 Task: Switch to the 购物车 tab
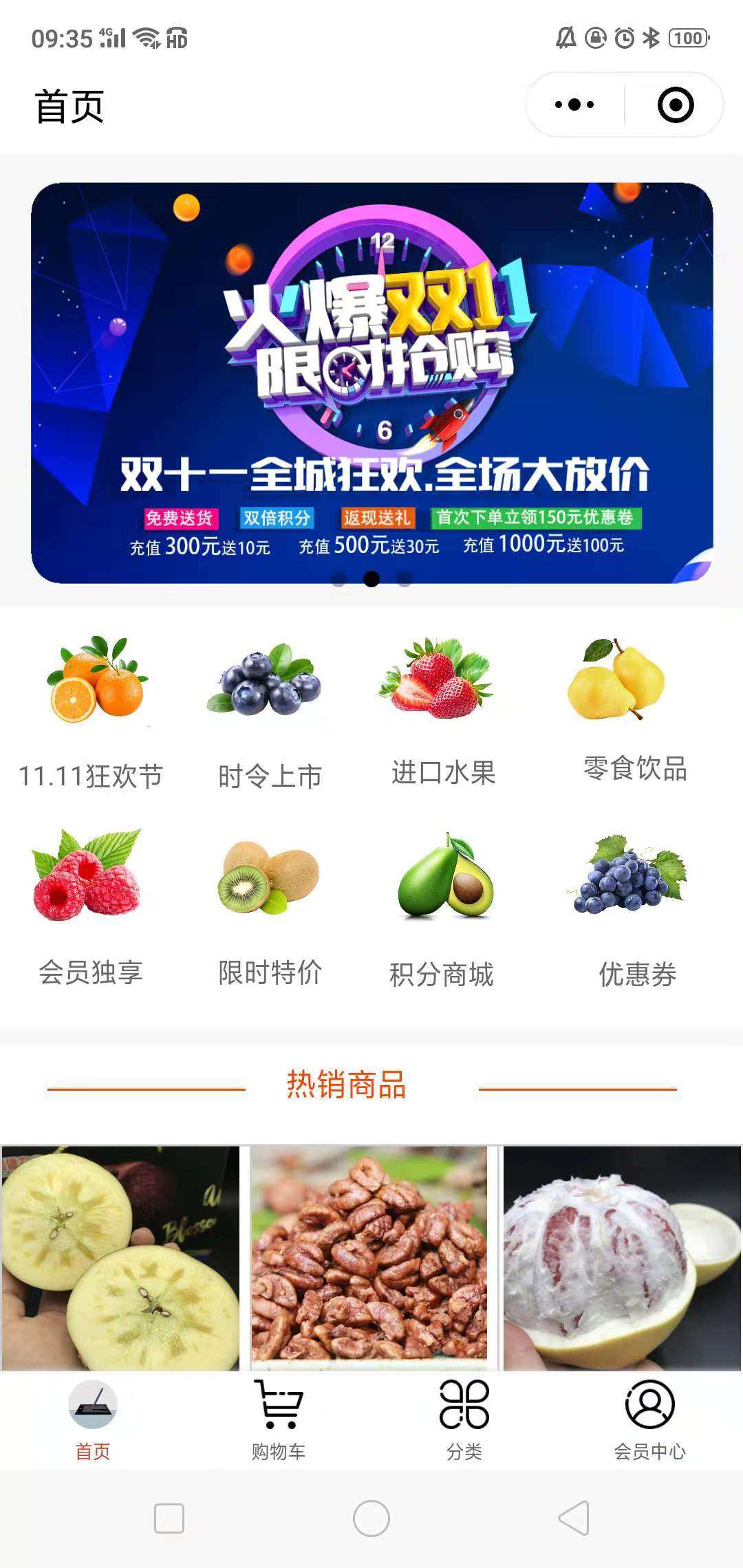tap(279, 1419)
